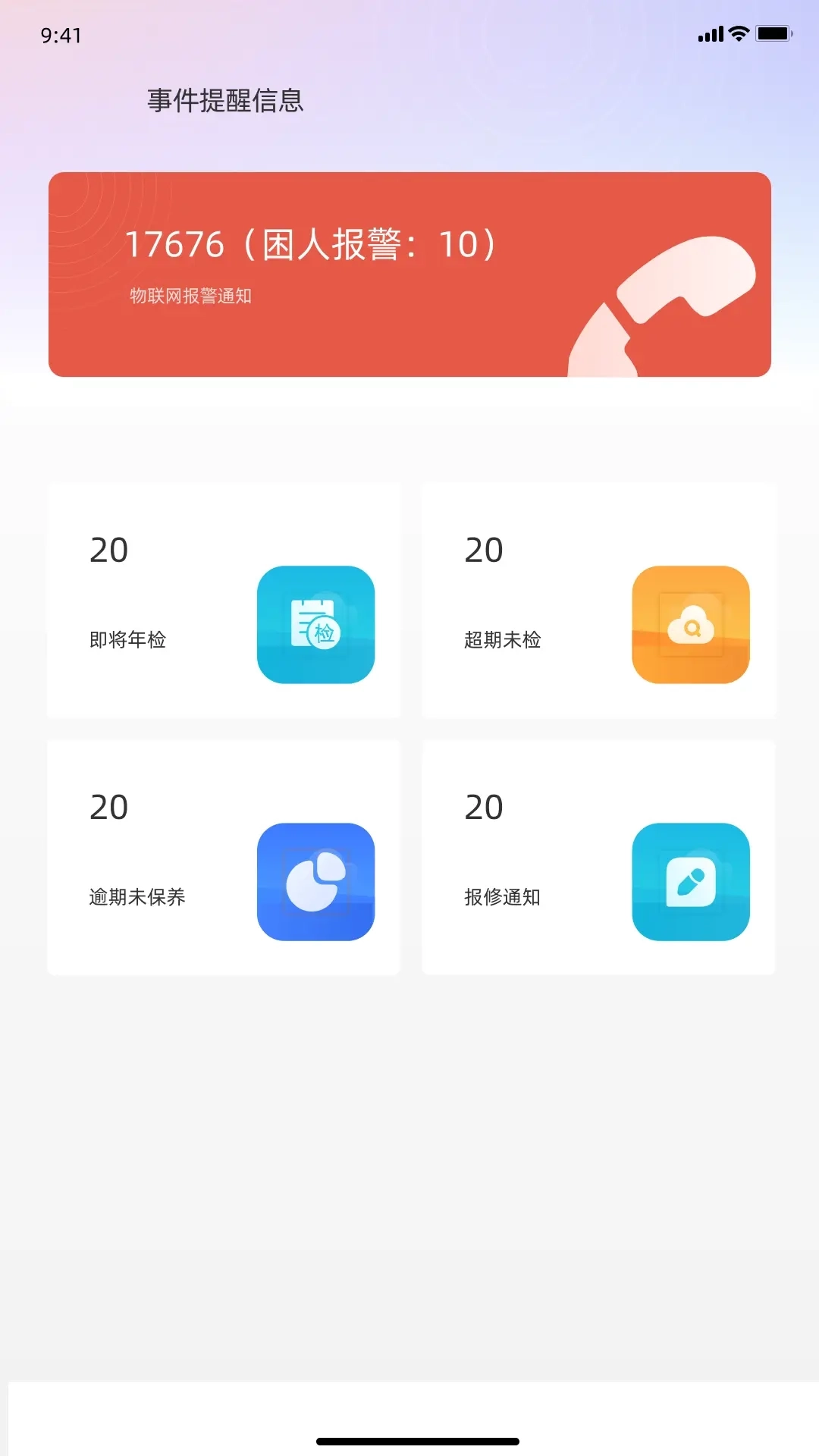Tap the cellular signal bars indicator
This screenshot has width=819, height=1456.
[710, 33]
